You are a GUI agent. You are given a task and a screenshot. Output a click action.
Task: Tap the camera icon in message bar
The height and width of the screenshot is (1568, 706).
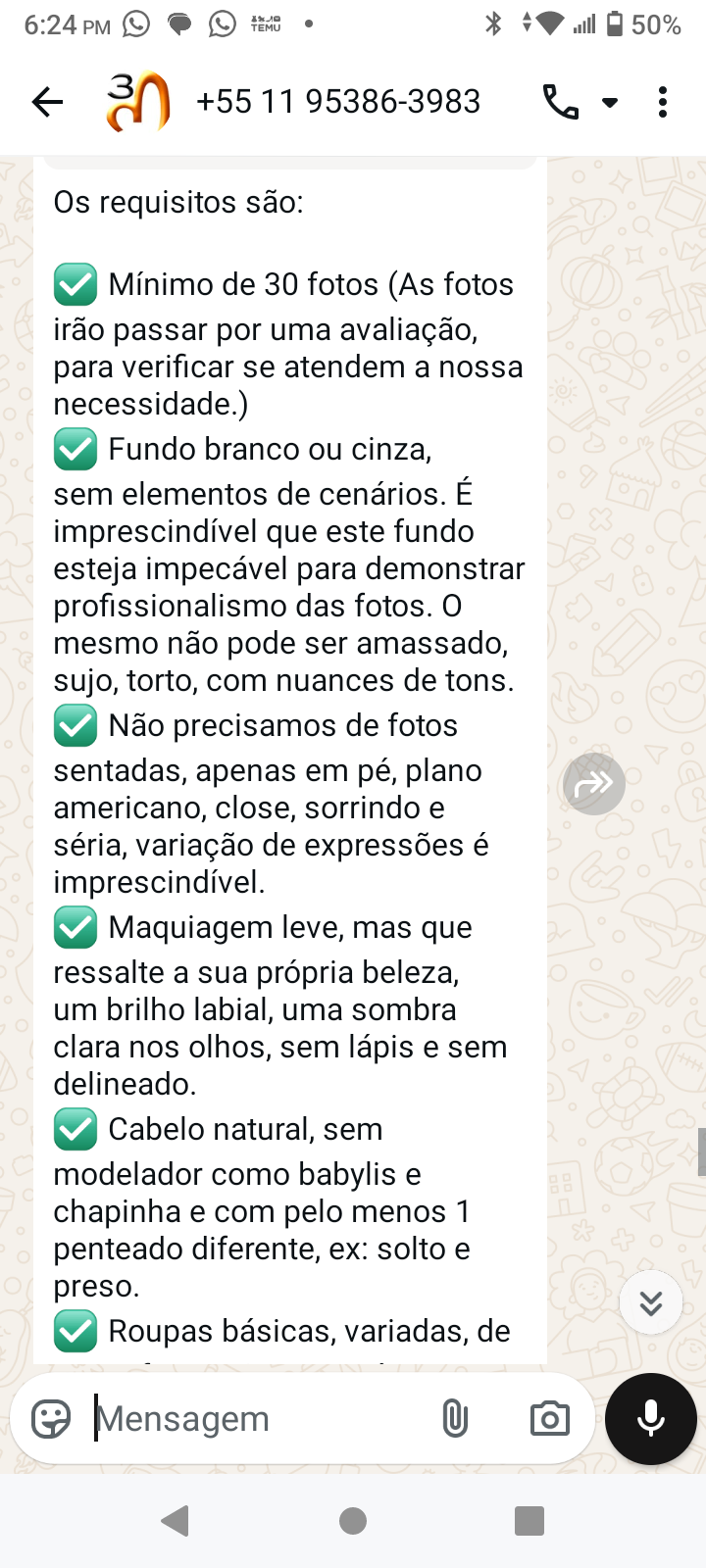coord(550,1418)
